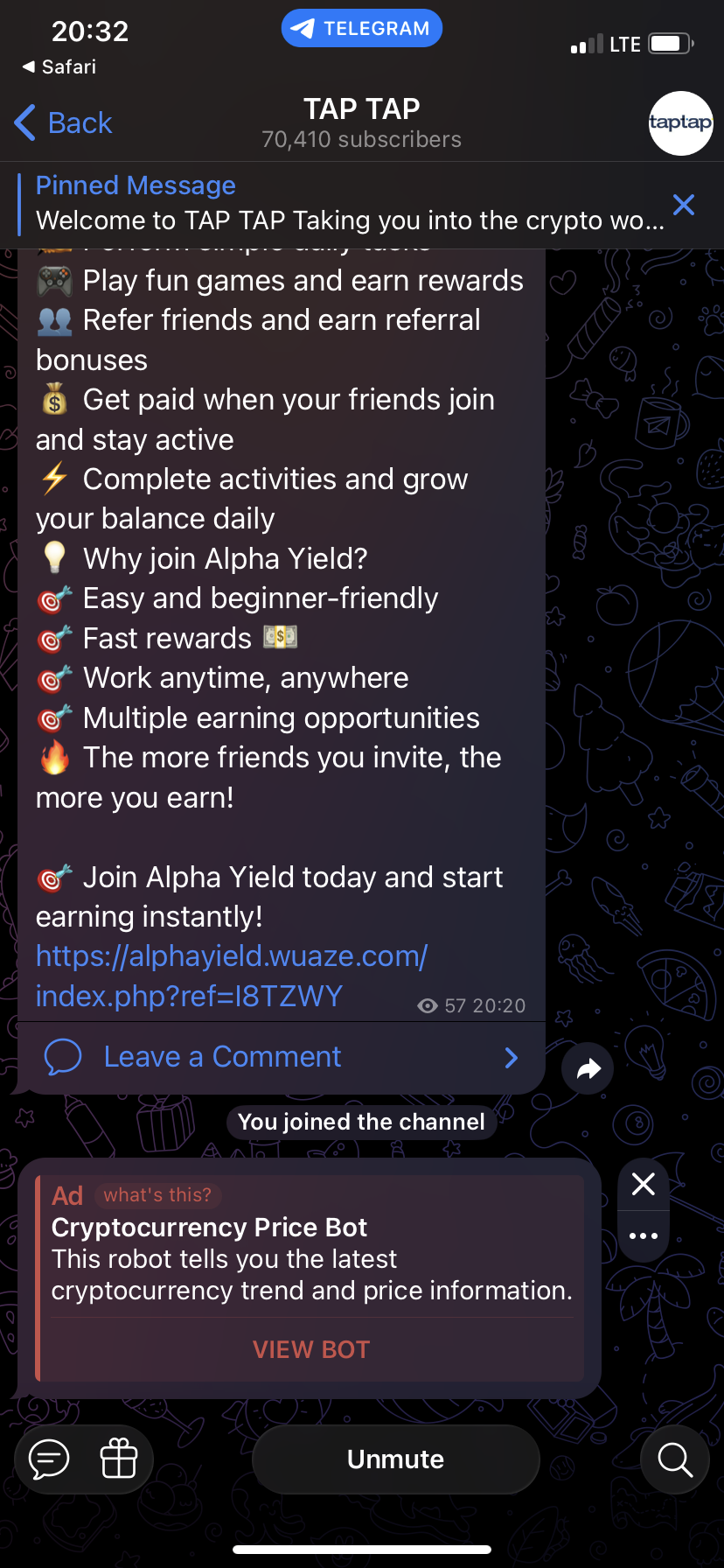Image resolution: width=724 pixels, height=1568 pixels.
Task: Search within this channel
Action: (675, 1459)
